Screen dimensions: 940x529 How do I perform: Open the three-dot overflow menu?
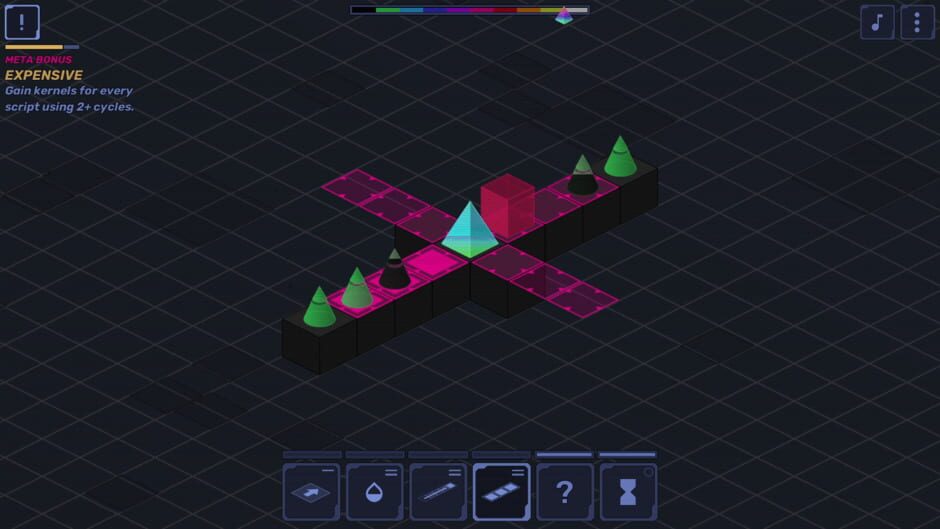pos(917,22)
